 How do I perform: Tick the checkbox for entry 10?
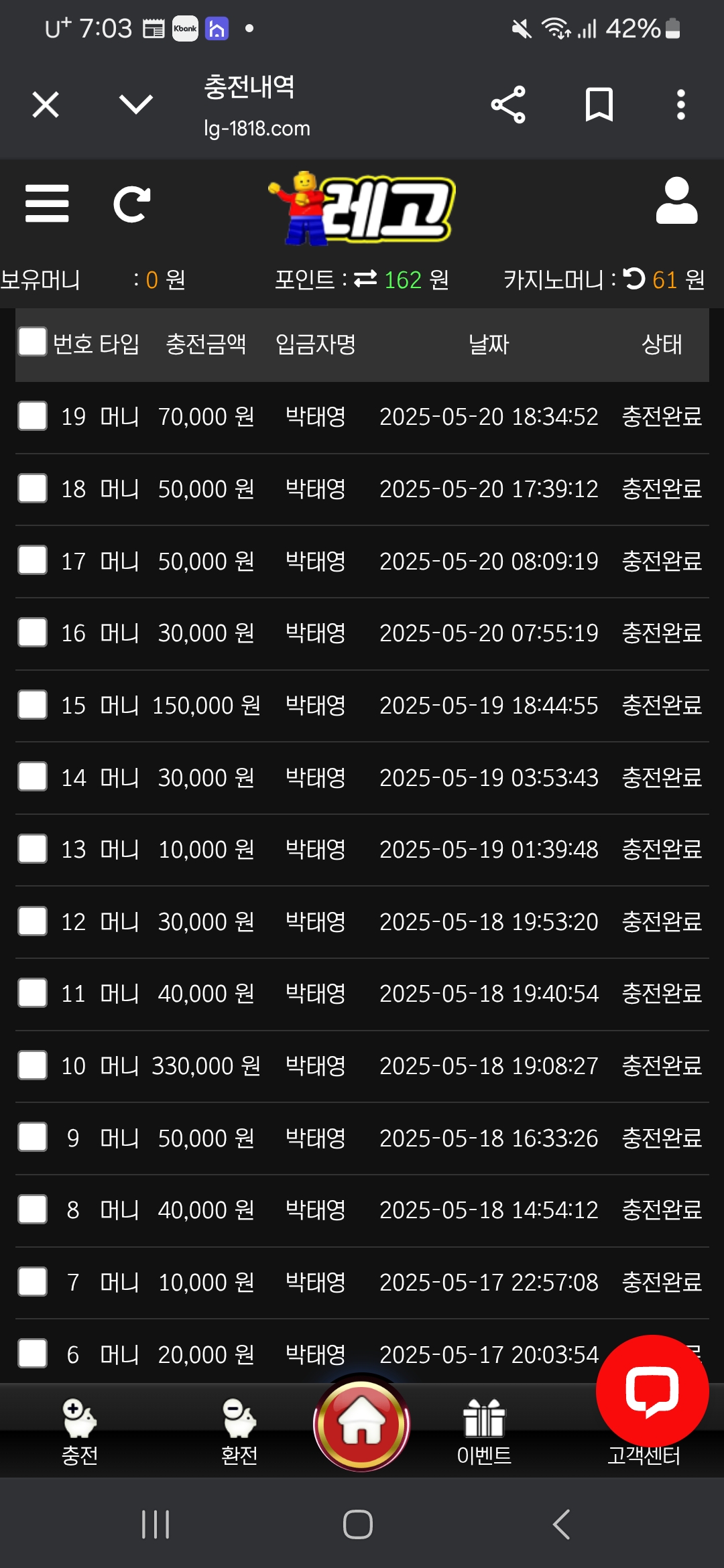click(x=32, y=1065)
